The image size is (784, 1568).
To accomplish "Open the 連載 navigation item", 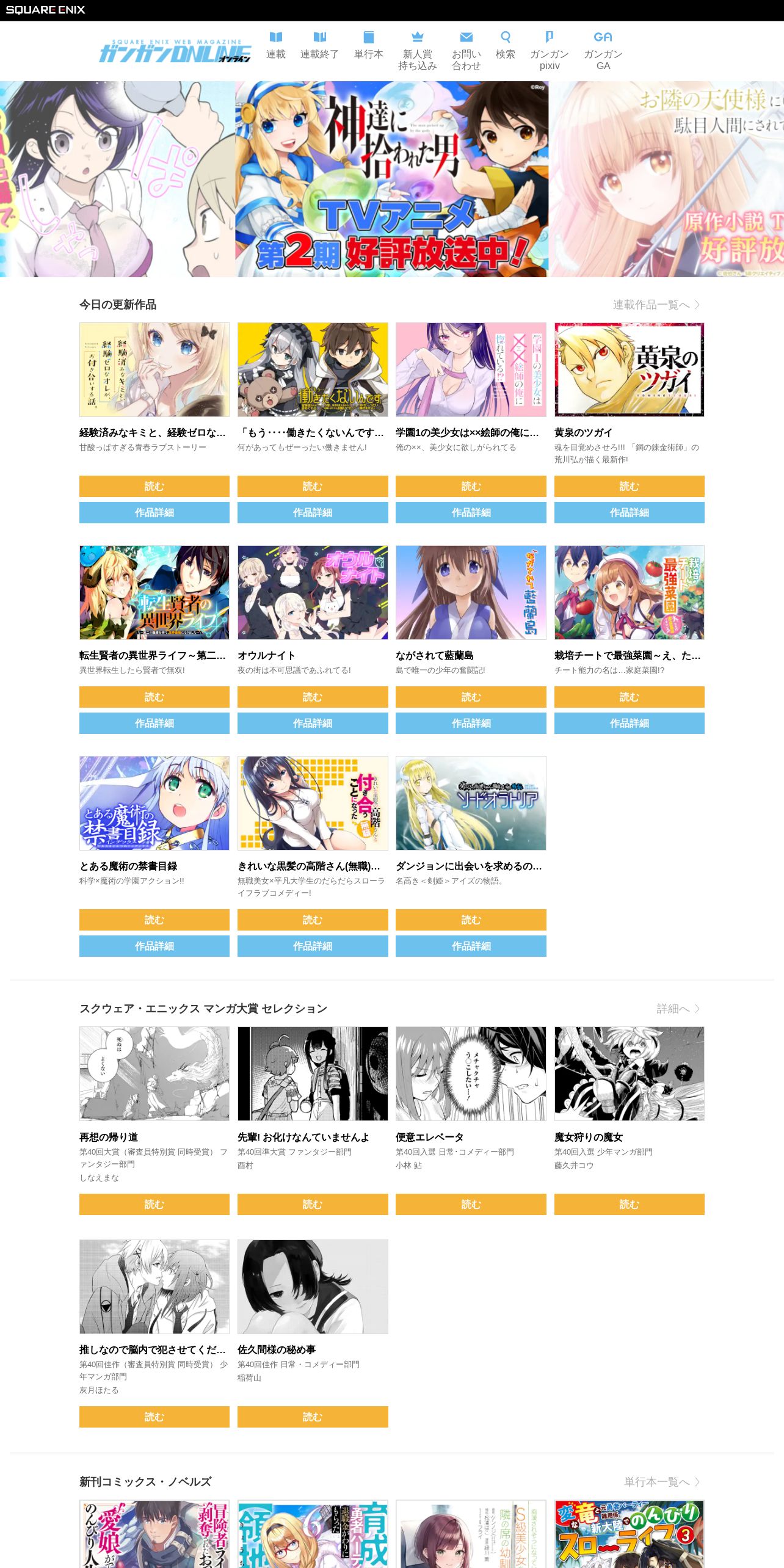I will coord(275,46).
